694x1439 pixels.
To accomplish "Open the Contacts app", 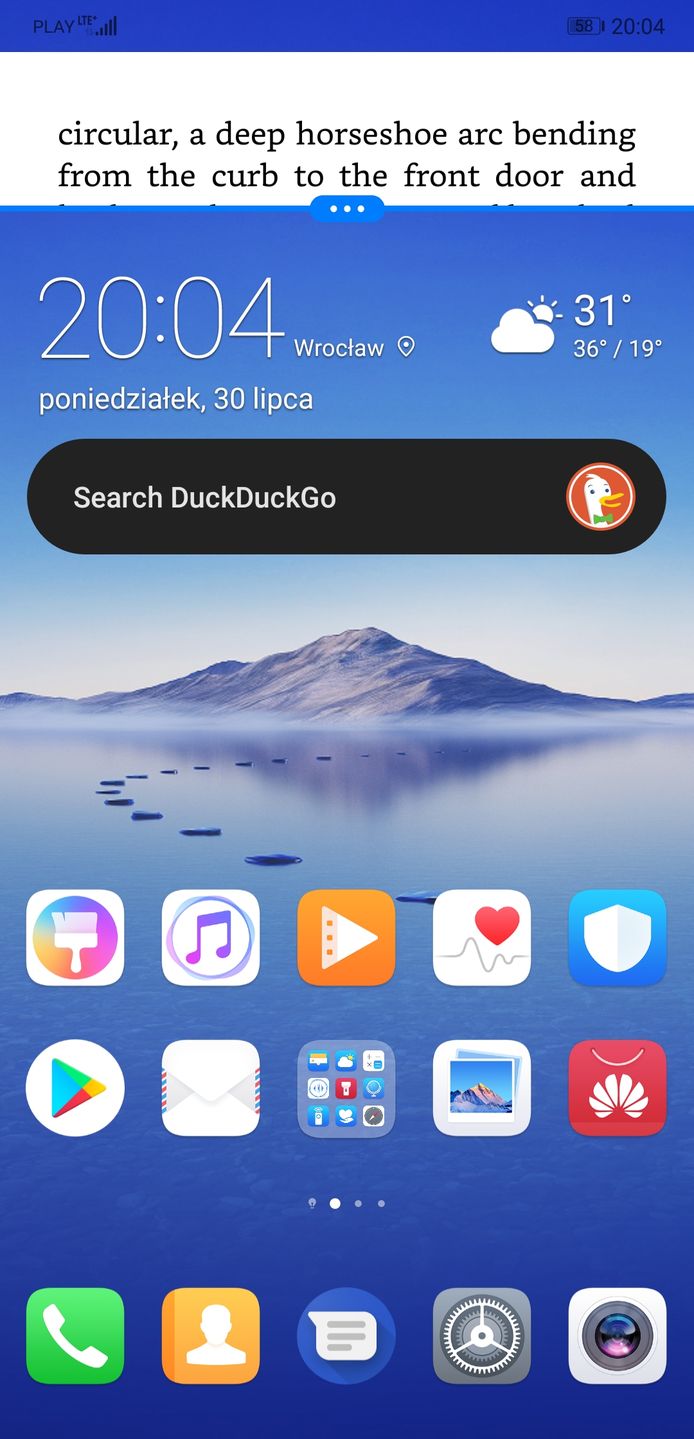I will (x=211, y=1336).
